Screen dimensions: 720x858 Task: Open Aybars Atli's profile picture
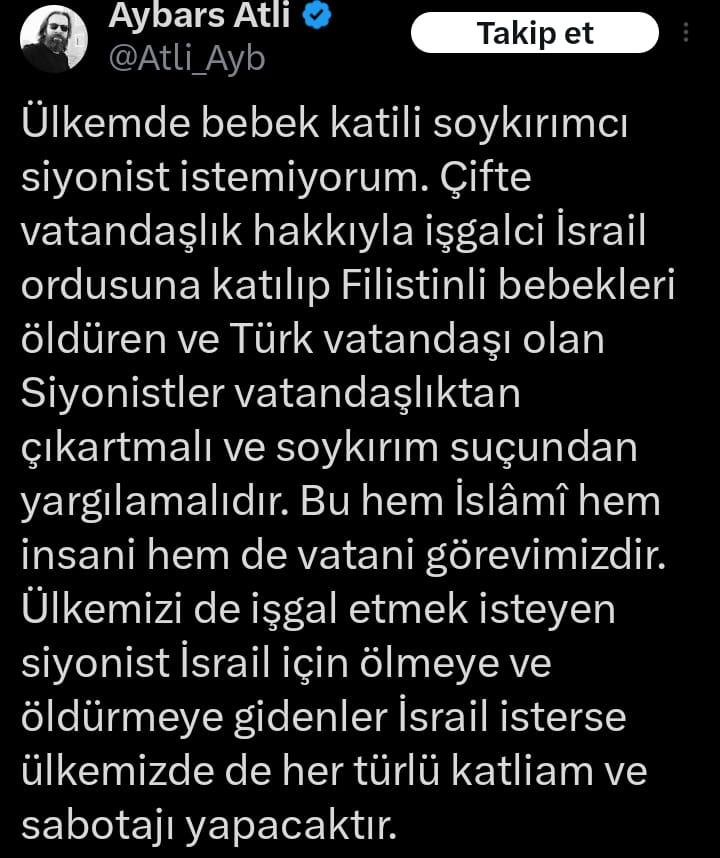pyautogui.click(x=54, y=38)
